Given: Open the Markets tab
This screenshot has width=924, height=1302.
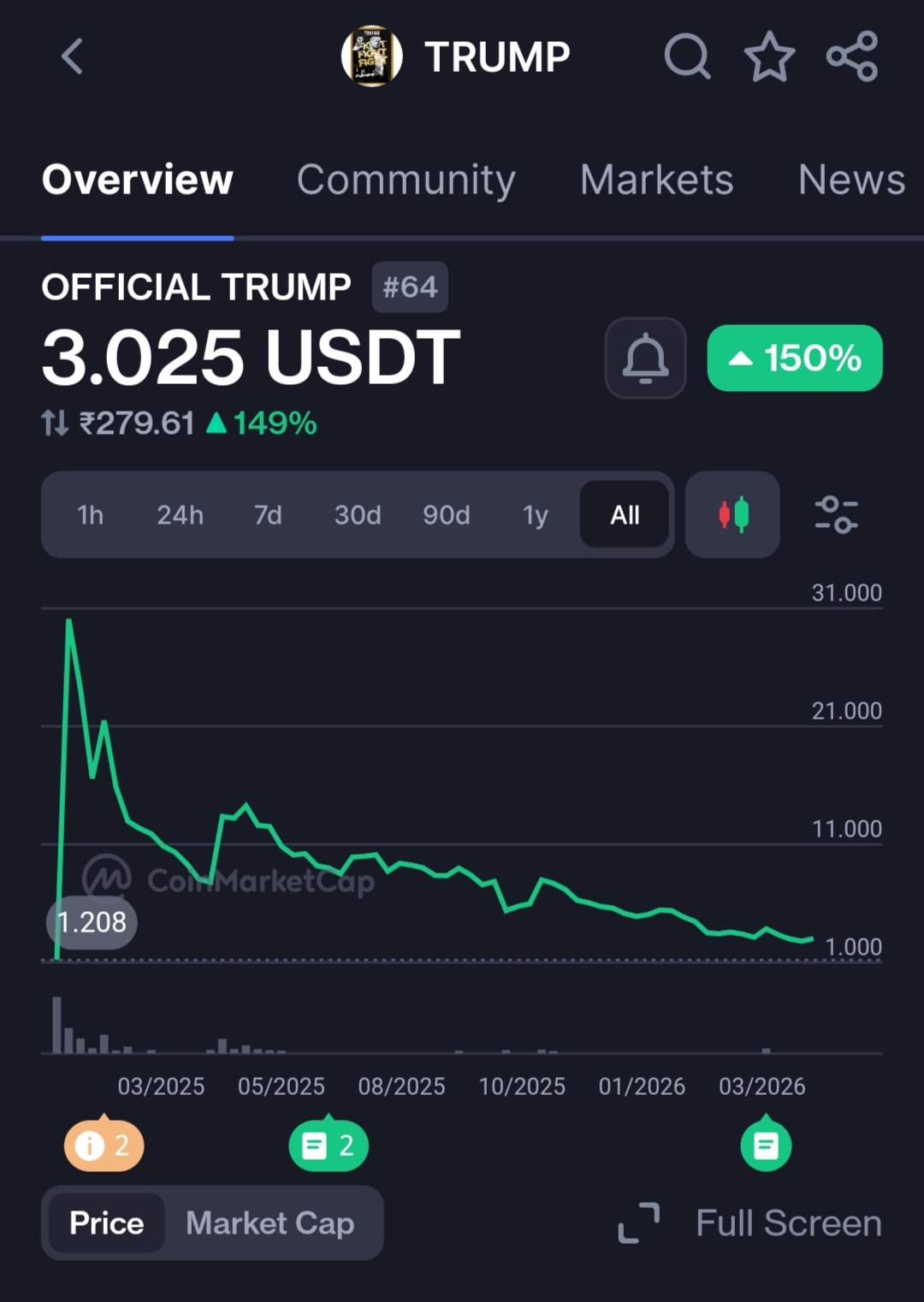Looking at the screenshot, I should point(656,180).
